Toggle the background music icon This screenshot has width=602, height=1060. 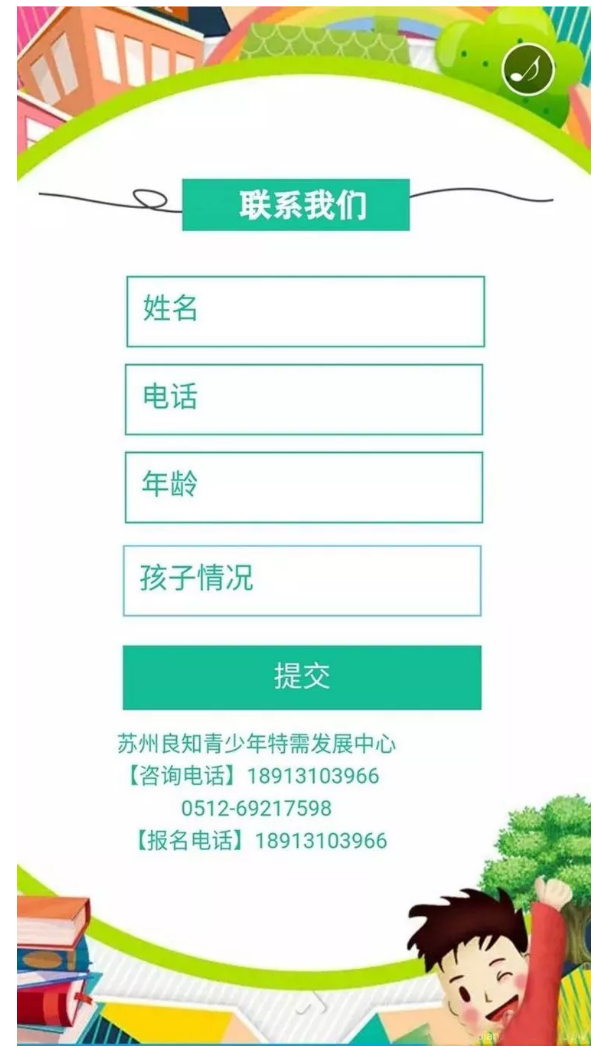point(528,69)
